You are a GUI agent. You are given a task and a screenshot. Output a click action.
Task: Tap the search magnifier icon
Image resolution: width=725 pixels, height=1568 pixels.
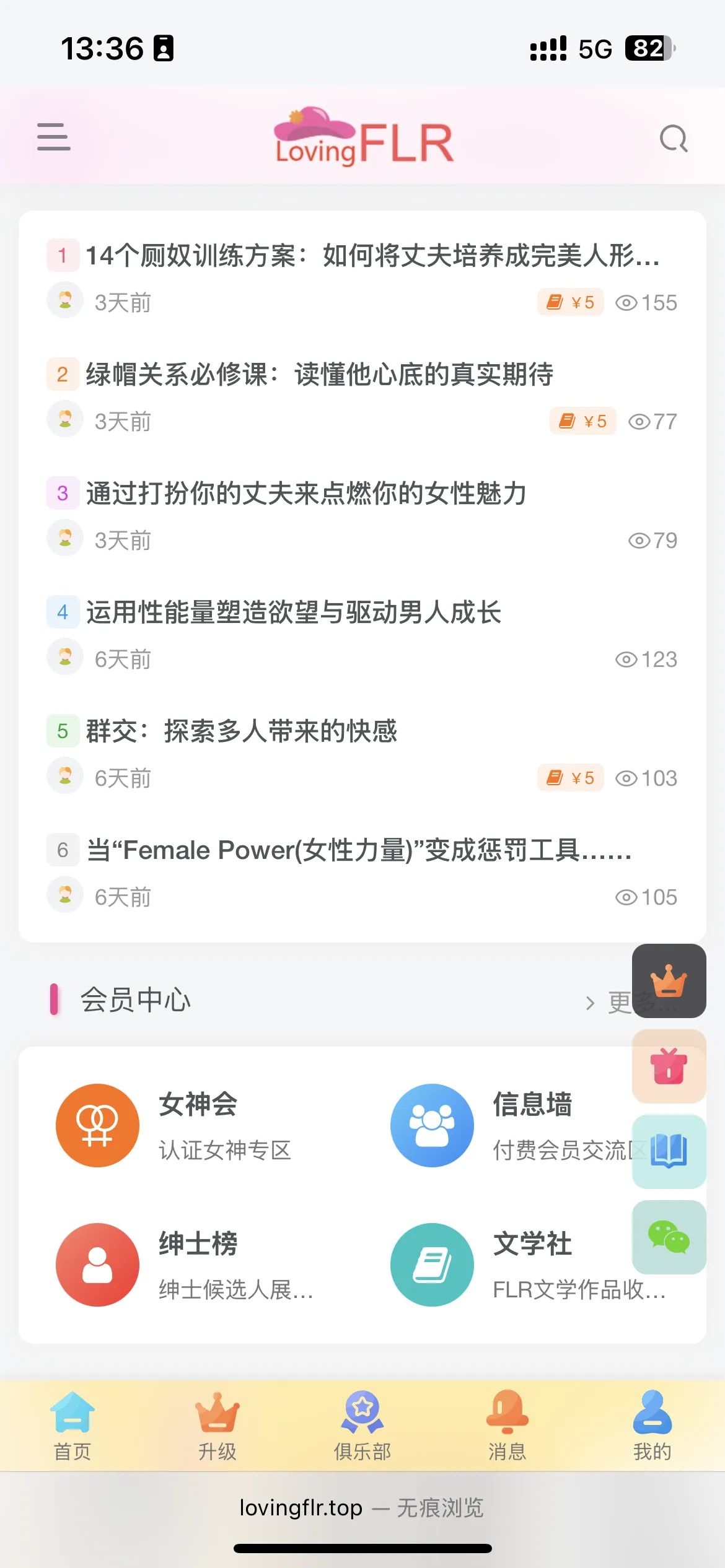(x=674, y=139)
